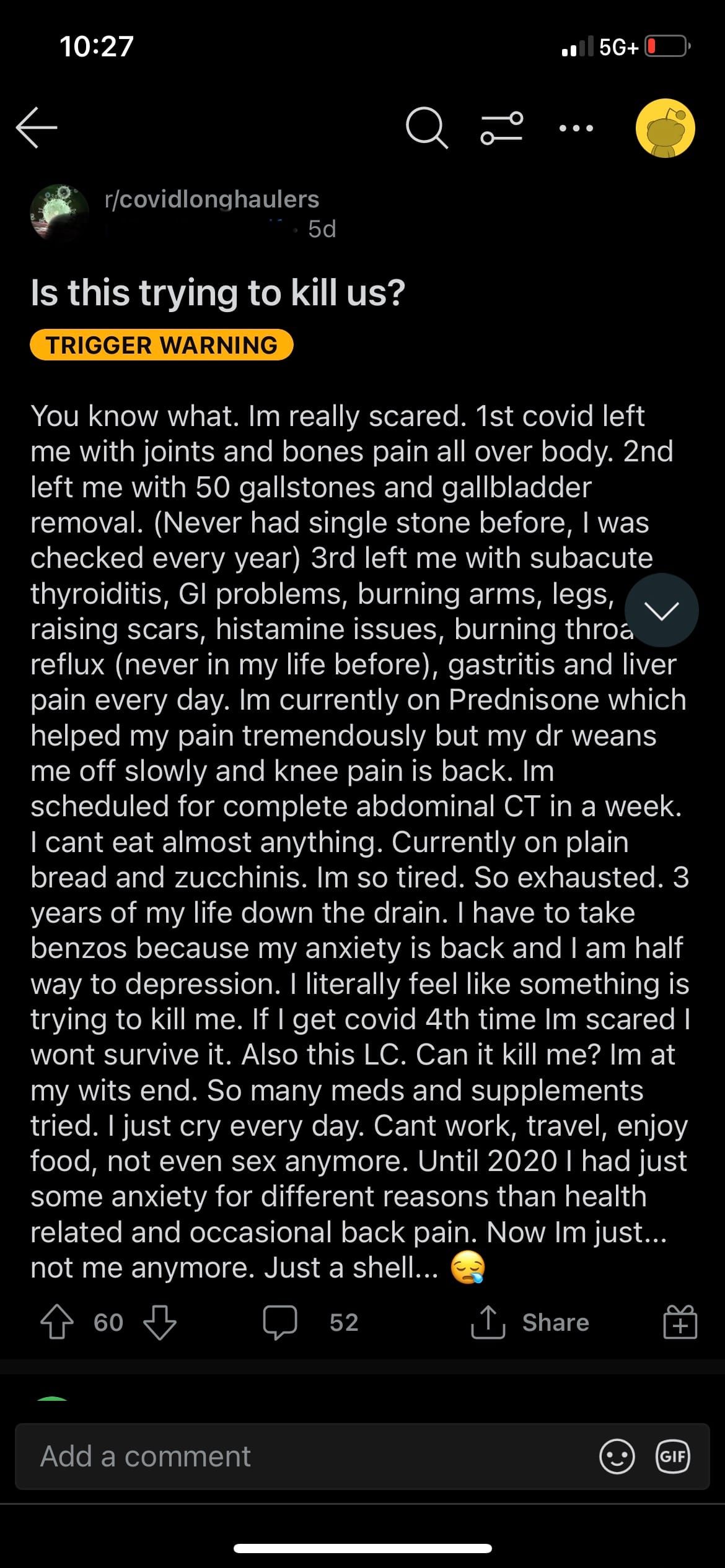Open the r/covidlonghaulers community avatar
This screenshot has height=1568, width=725.
59,213
